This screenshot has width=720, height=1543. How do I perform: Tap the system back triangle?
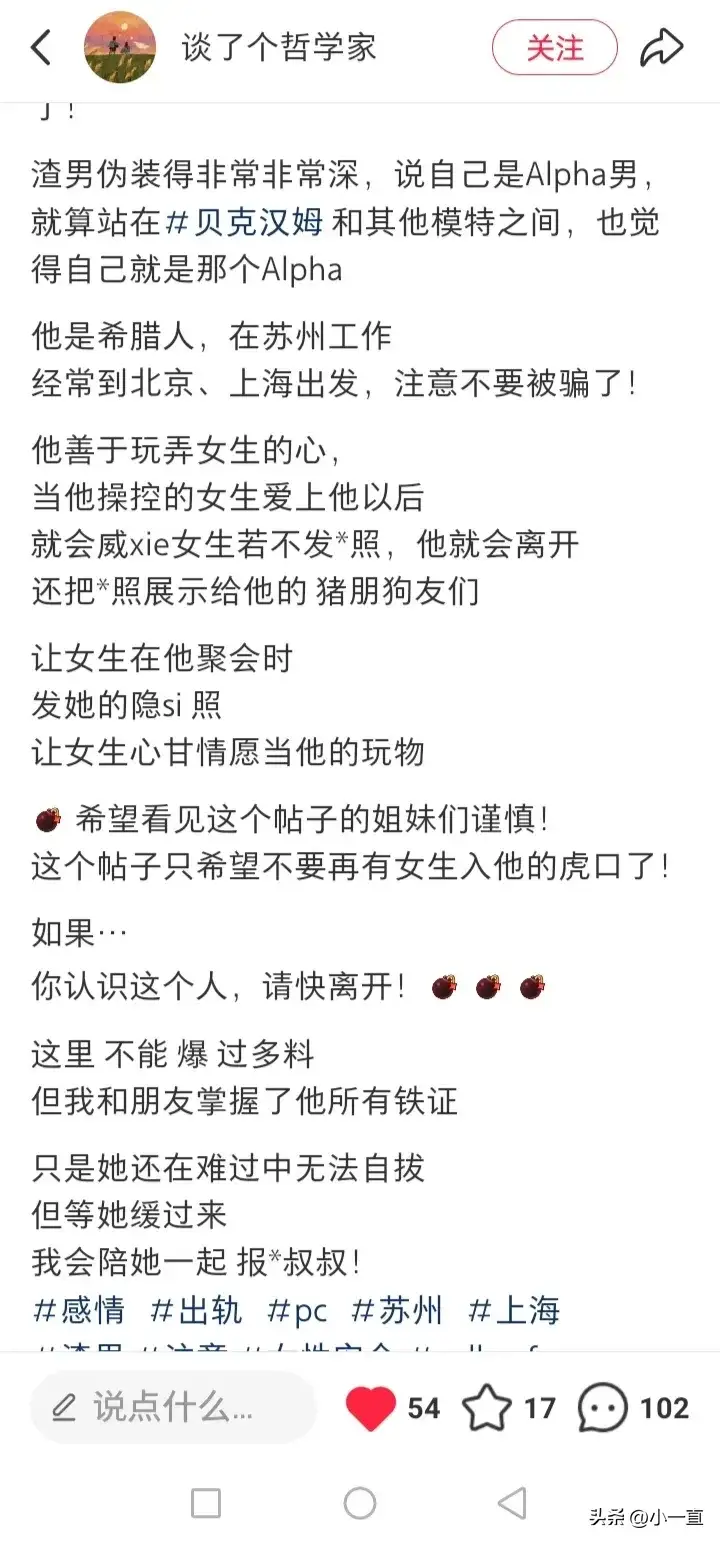point(512,1503)
